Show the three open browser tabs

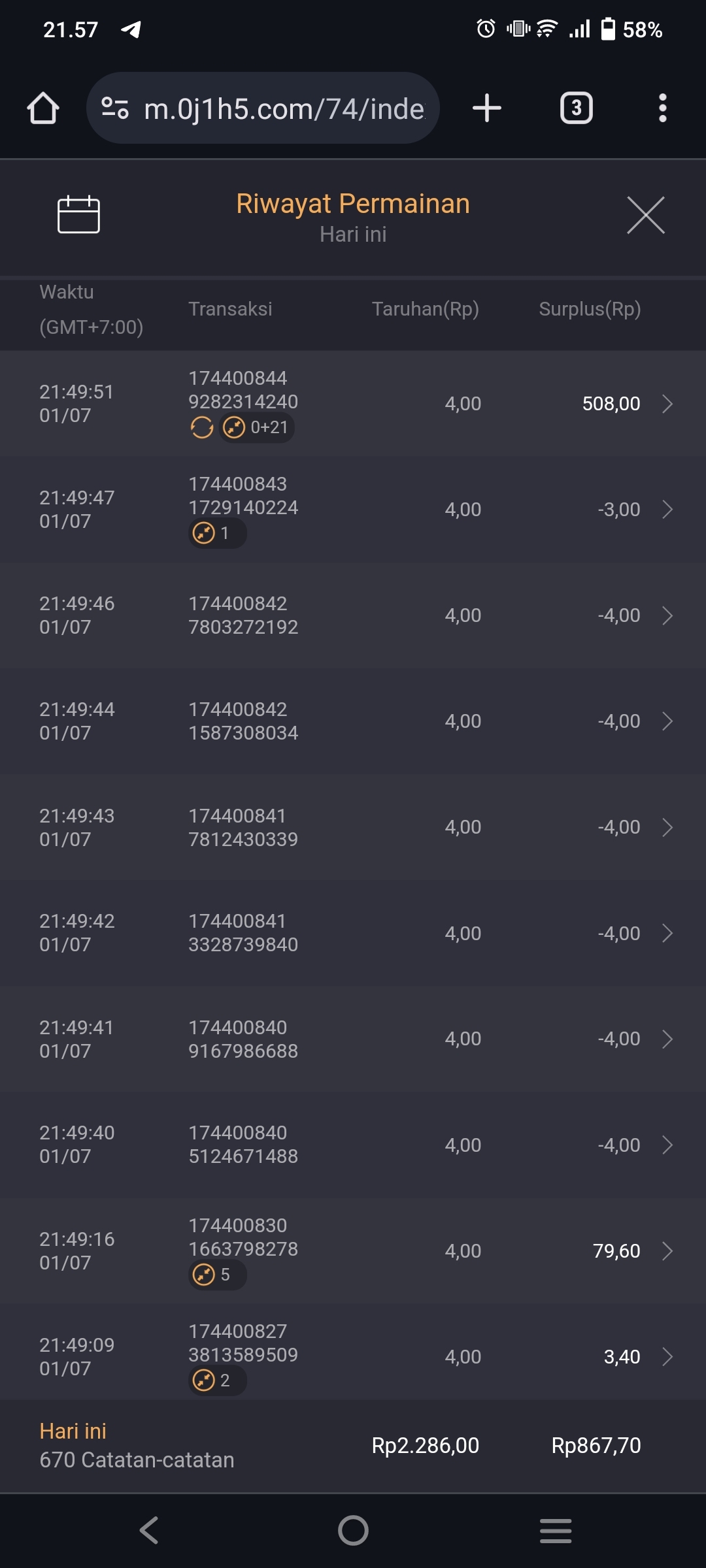576,108
